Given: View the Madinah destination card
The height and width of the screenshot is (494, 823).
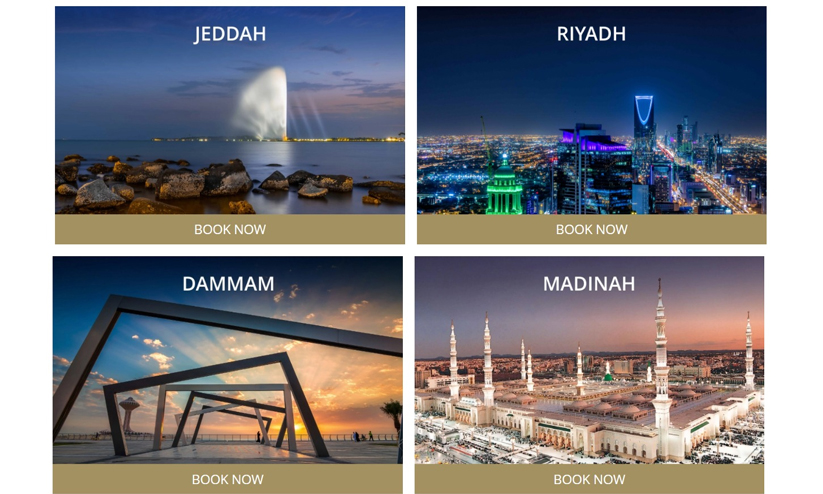Looking at the screenshot, I should point(590,370).
